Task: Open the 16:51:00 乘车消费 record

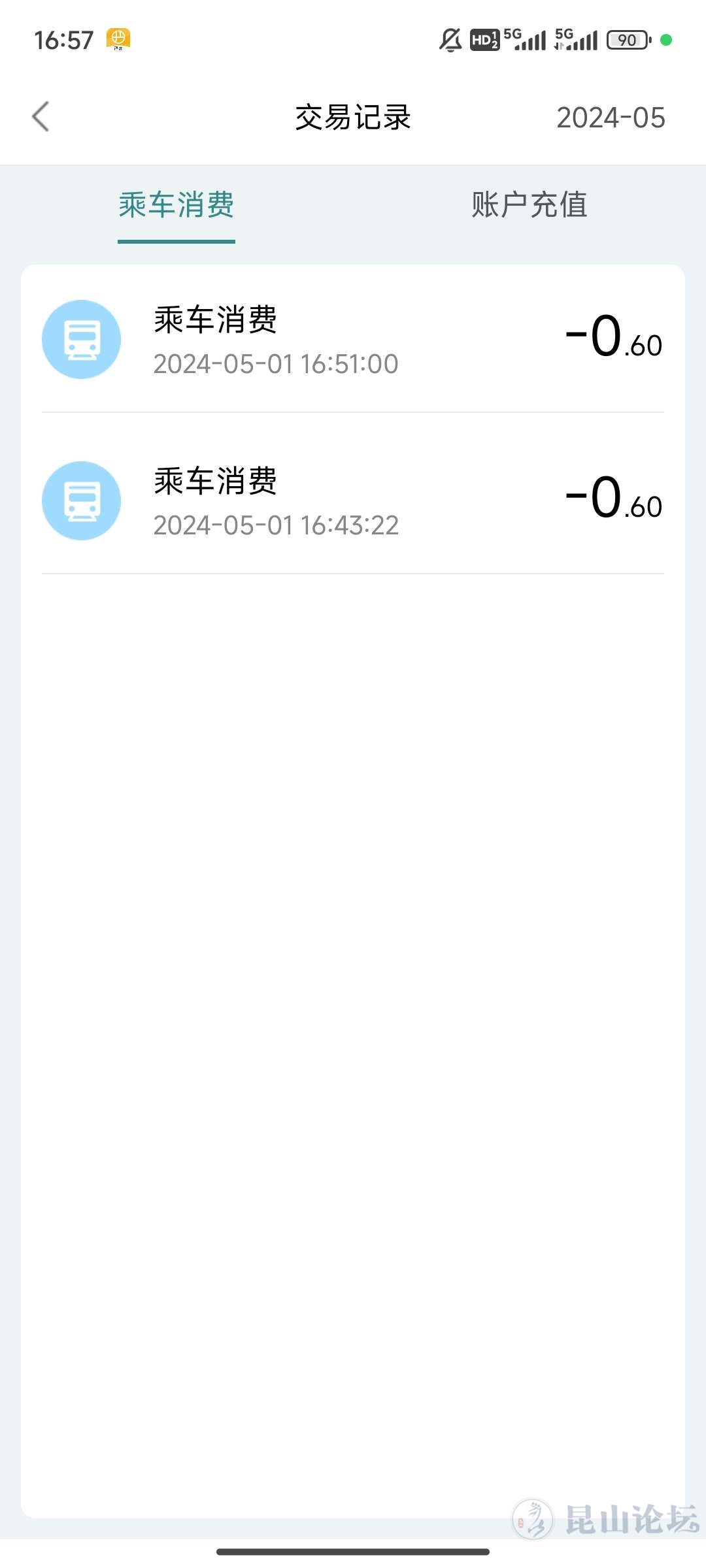Action: click(353, 340)
